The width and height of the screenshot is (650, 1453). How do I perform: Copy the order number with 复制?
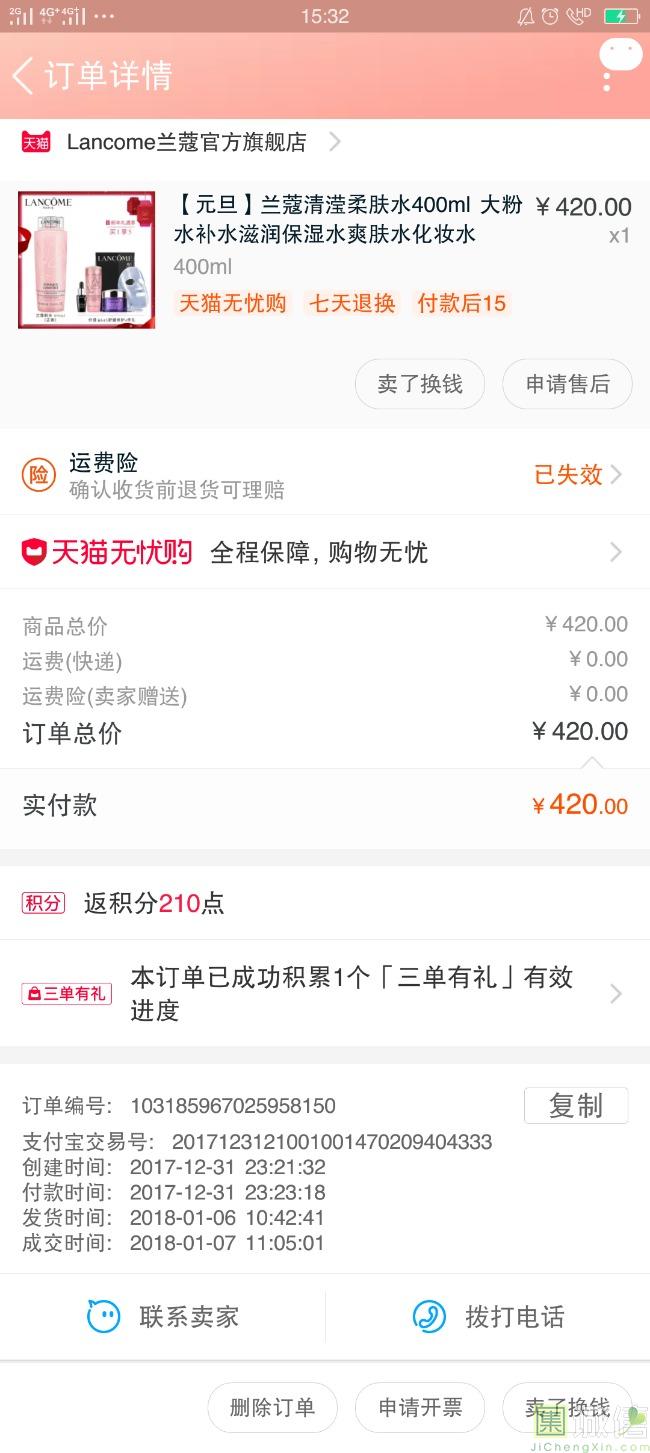(x=576, y=1105)
